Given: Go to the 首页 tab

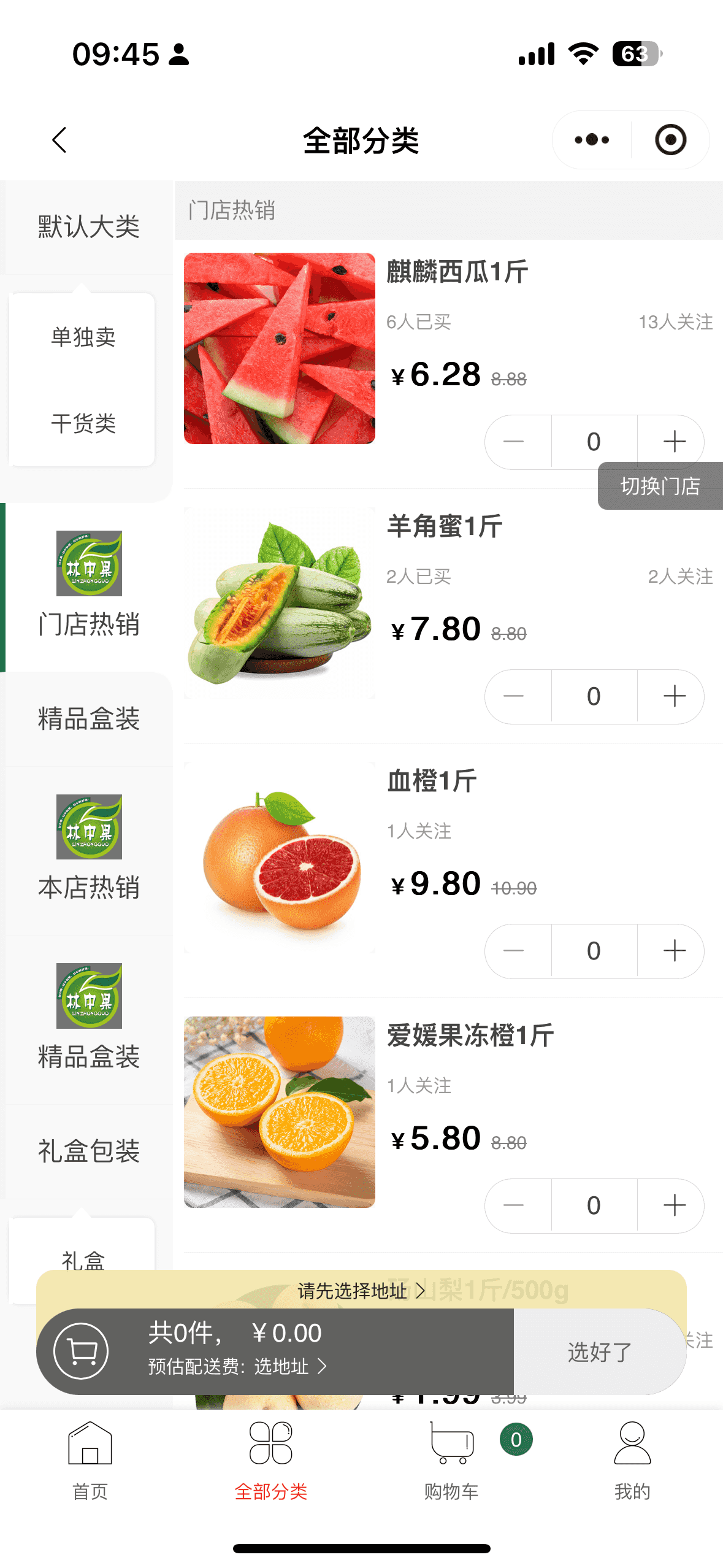Looking at the screenshot, I should pyautogui.click(x=90, y=1461).
